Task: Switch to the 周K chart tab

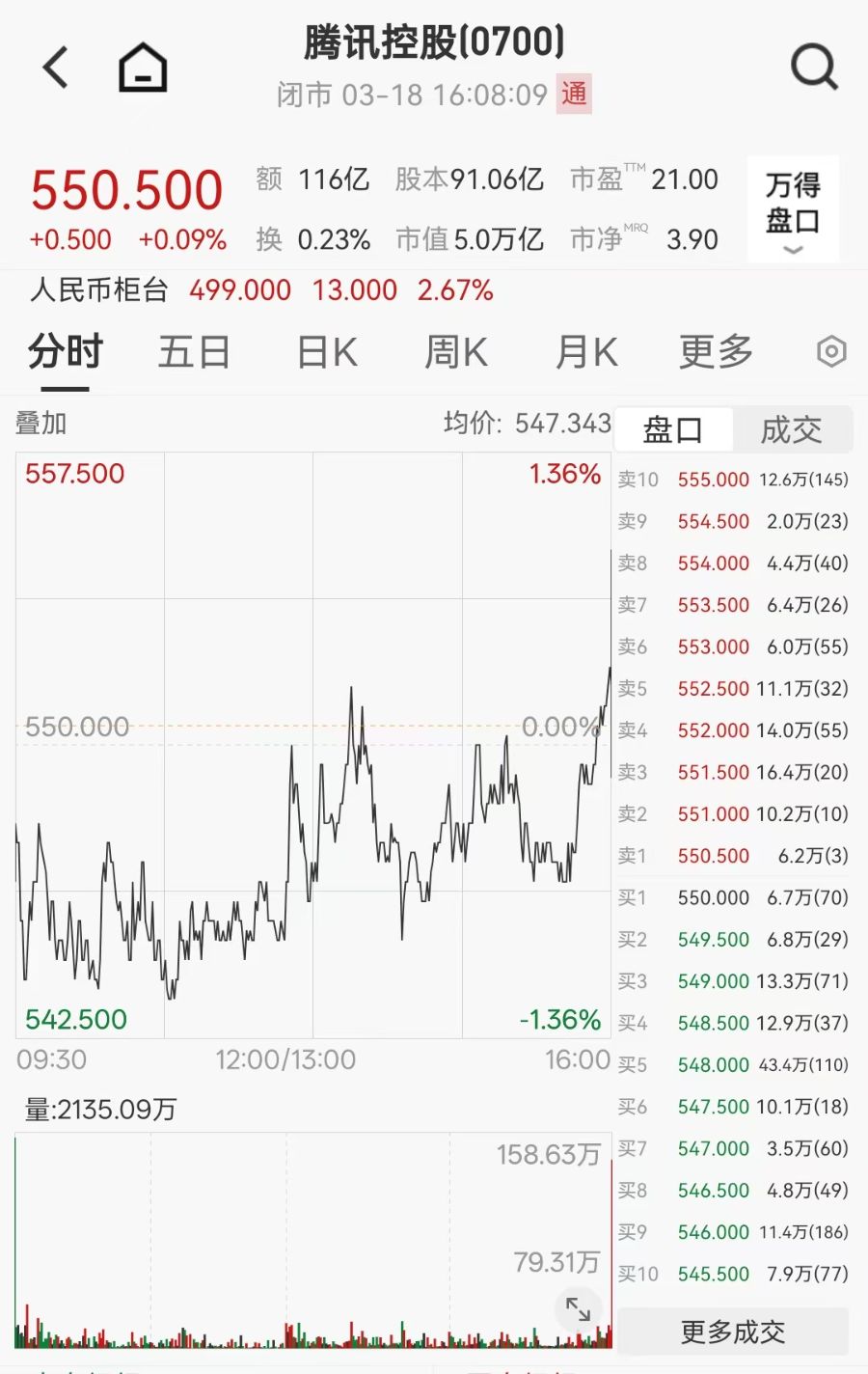Action: (x=456, y=352)
